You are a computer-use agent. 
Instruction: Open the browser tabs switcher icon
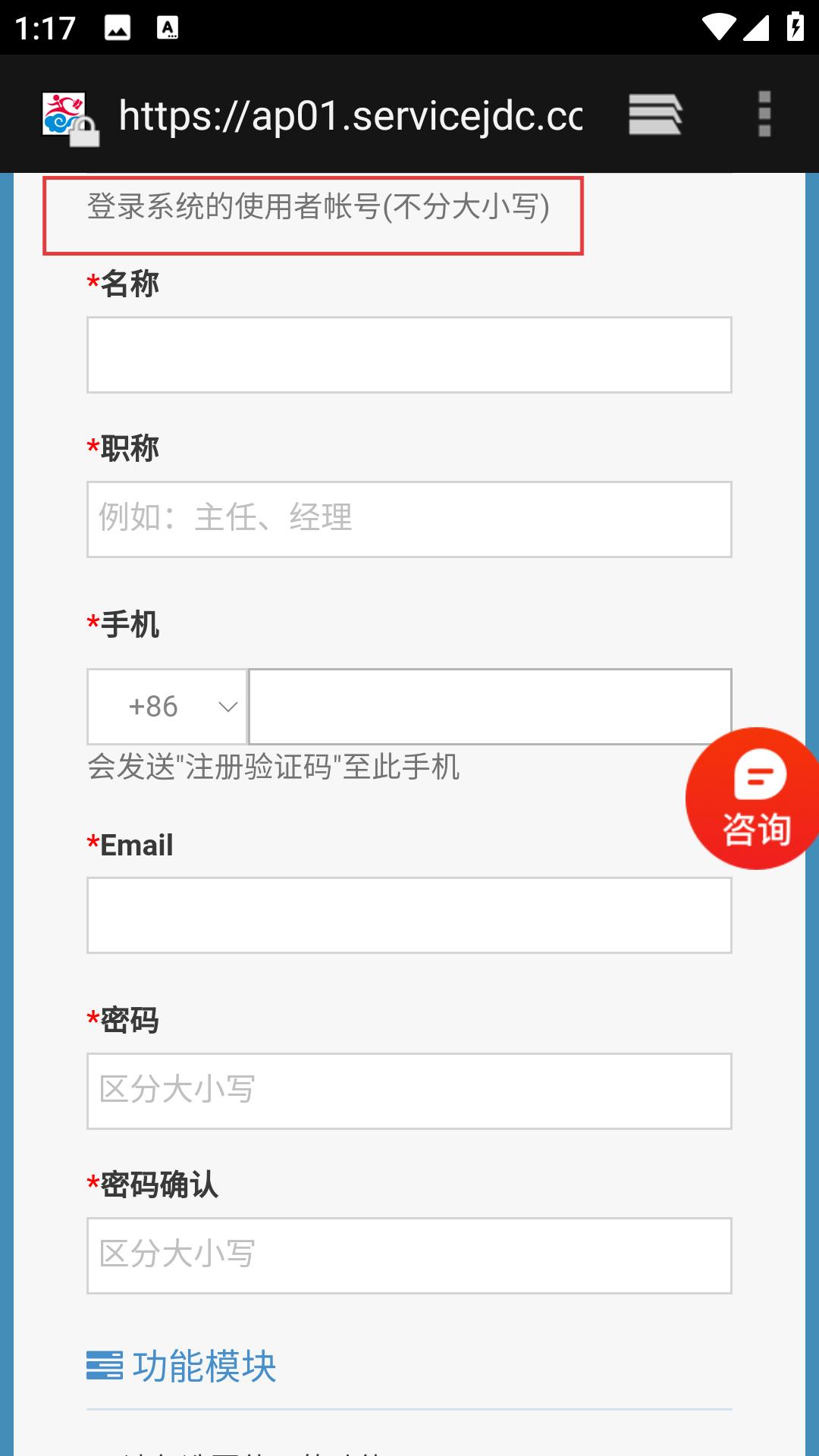pos(655,115)
